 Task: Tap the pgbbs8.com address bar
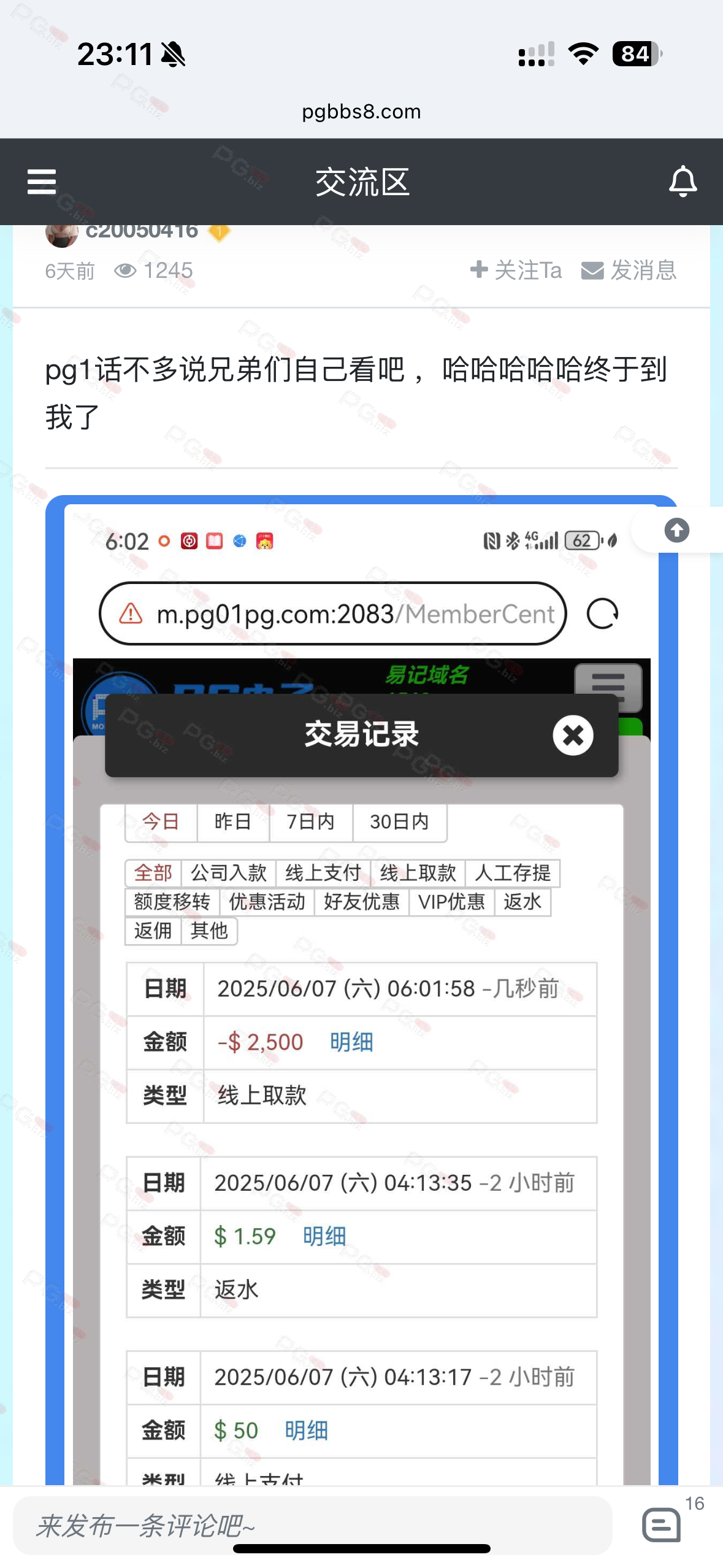(x=361, y=112)
